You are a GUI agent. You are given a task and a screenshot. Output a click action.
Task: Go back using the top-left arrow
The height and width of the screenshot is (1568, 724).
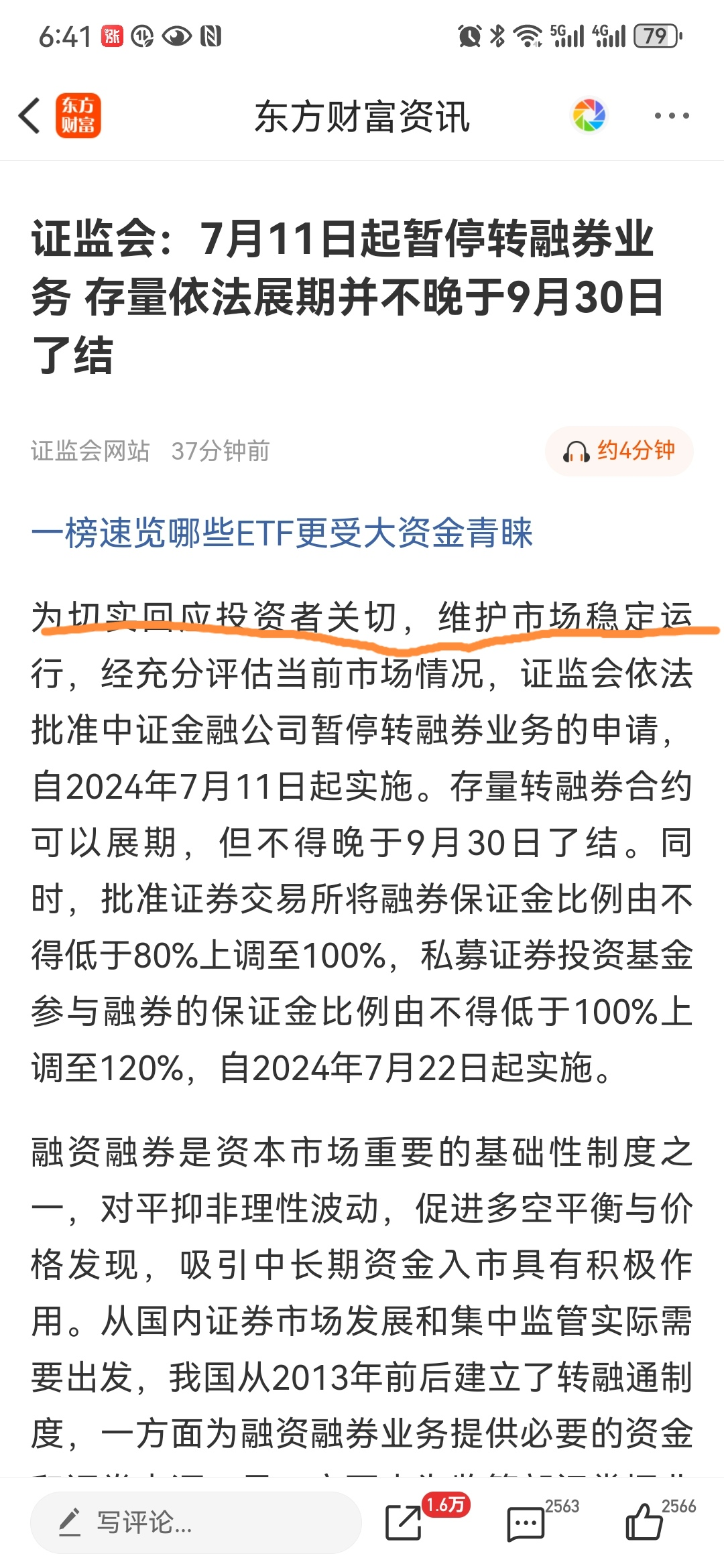point(30,116)
